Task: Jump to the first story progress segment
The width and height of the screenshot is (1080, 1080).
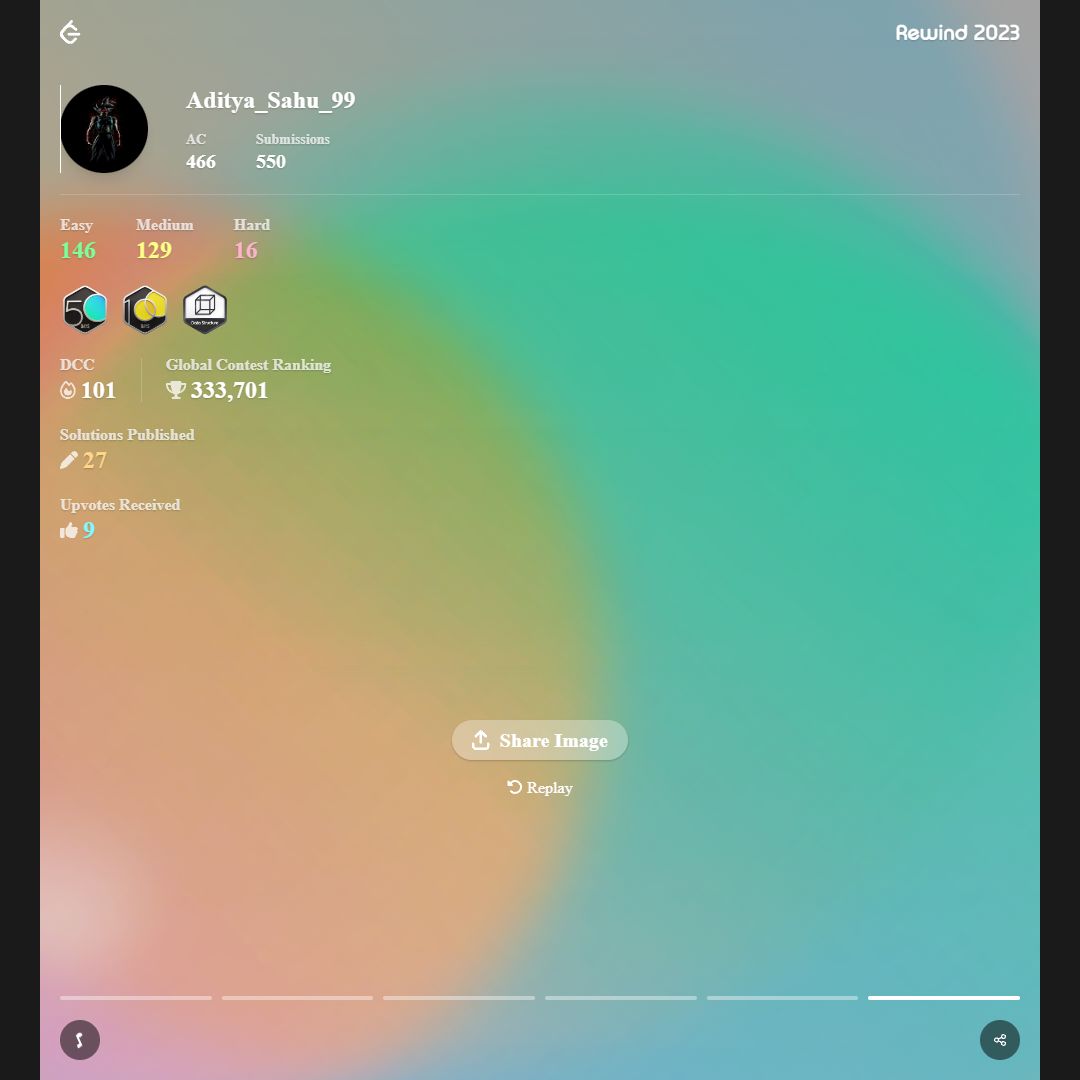Action: pos(136,997)
